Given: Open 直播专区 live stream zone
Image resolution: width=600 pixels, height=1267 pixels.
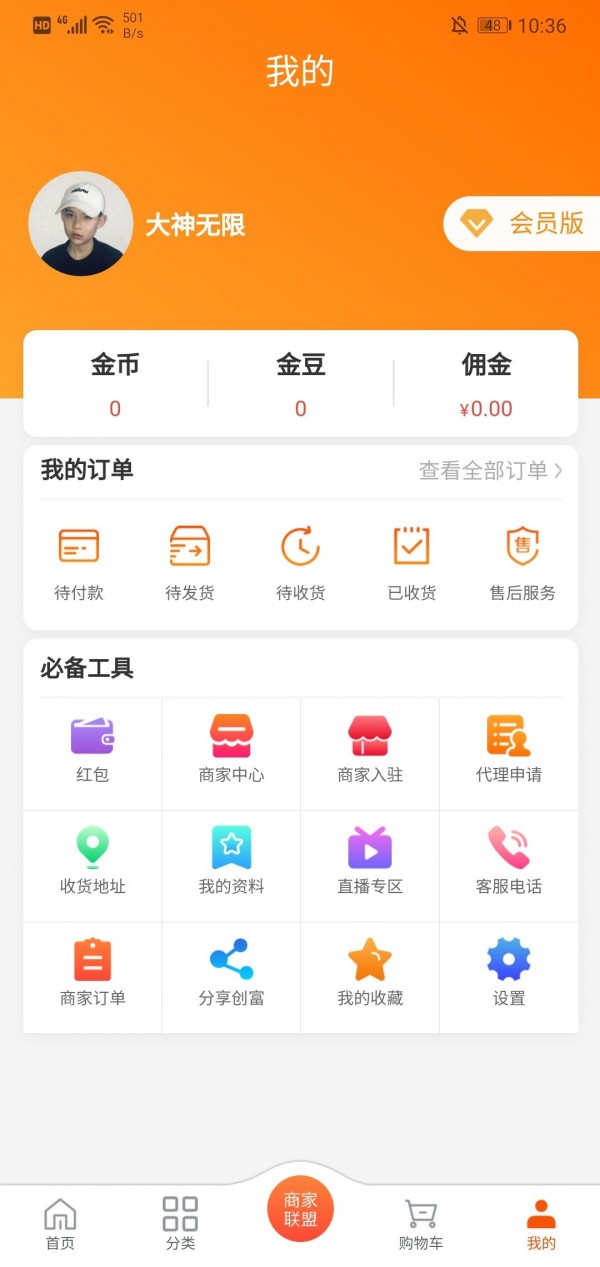Looking at the screenshot, I should click(370, 862).
